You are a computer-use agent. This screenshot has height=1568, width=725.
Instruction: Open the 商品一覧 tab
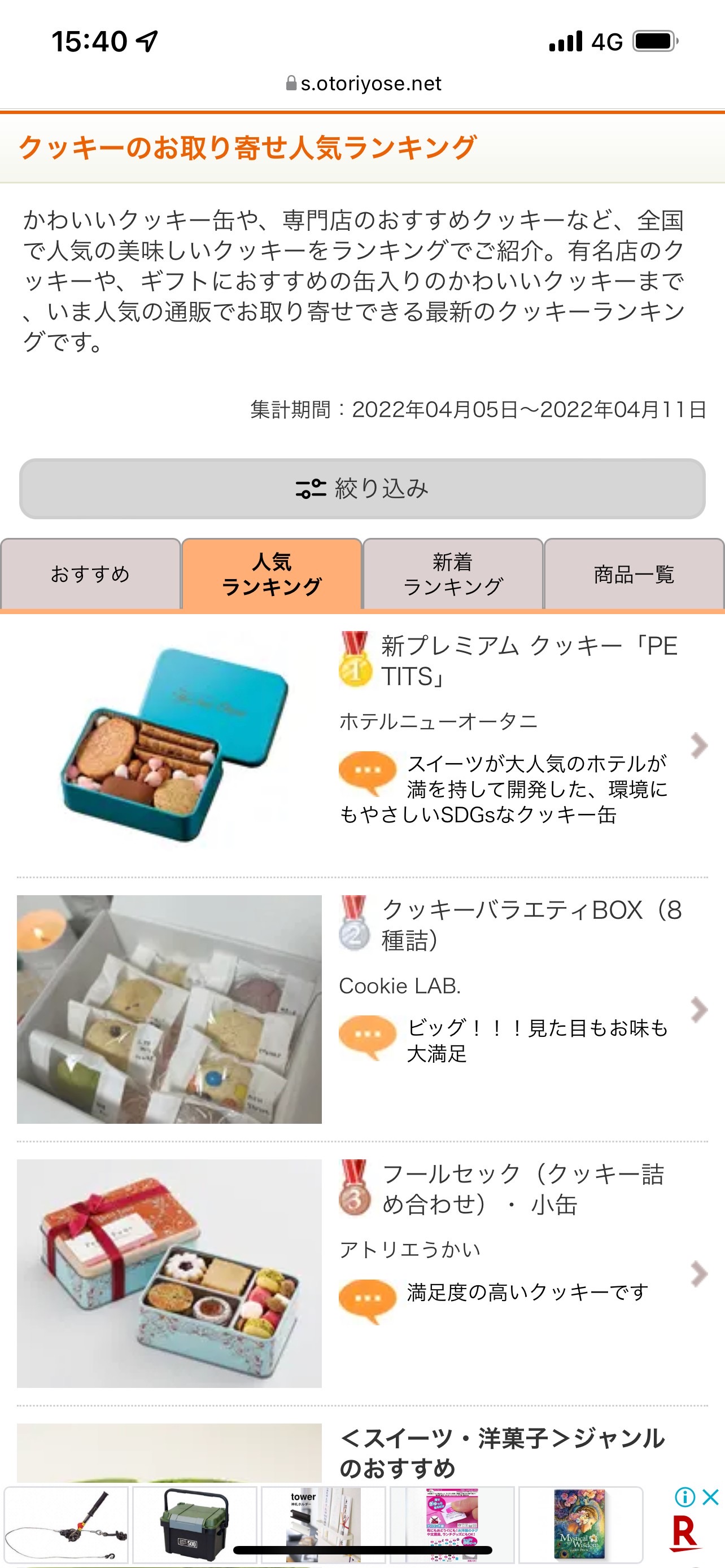[x=634, y=573]
